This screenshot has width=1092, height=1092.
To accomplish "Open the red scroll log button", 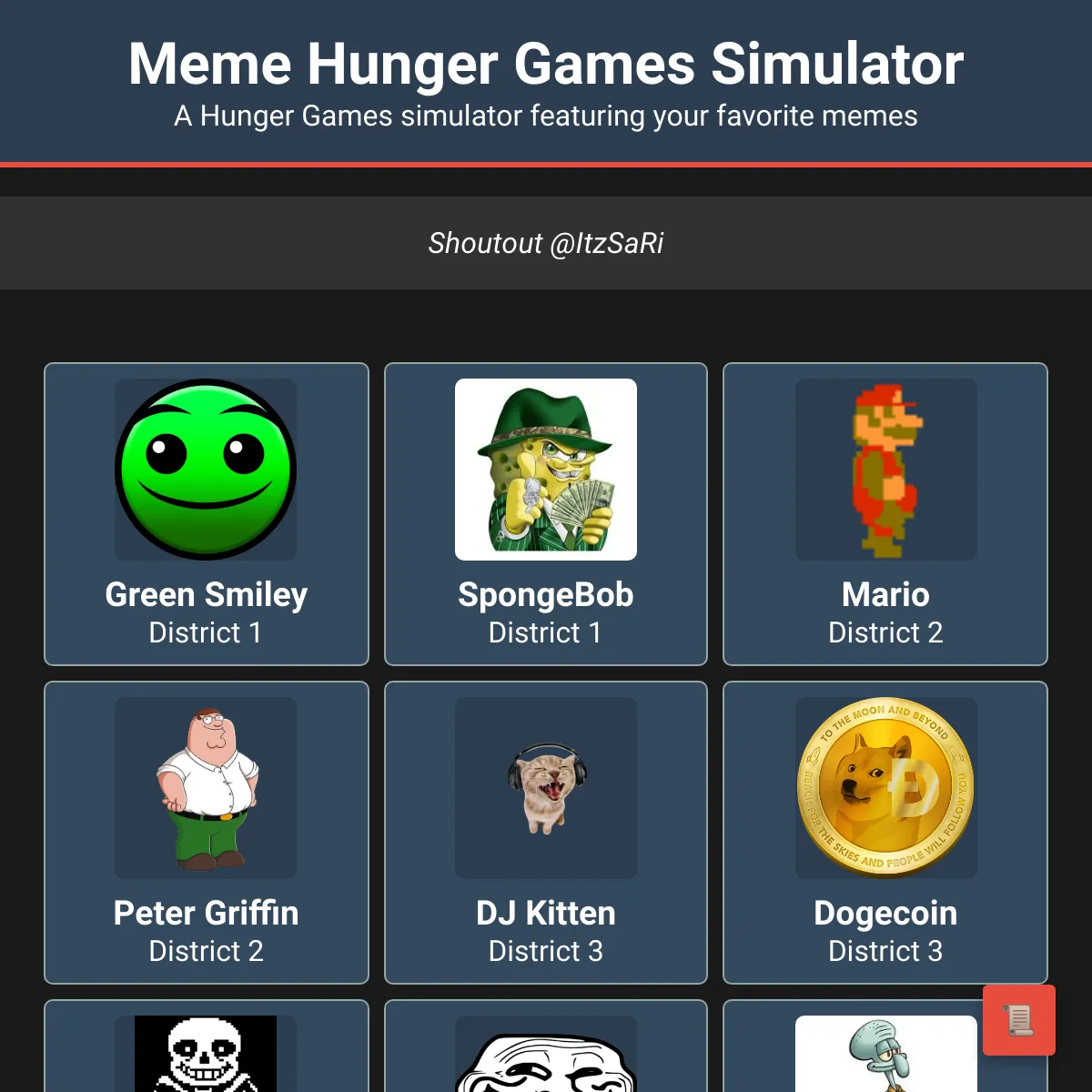I will [1018, 1019].
